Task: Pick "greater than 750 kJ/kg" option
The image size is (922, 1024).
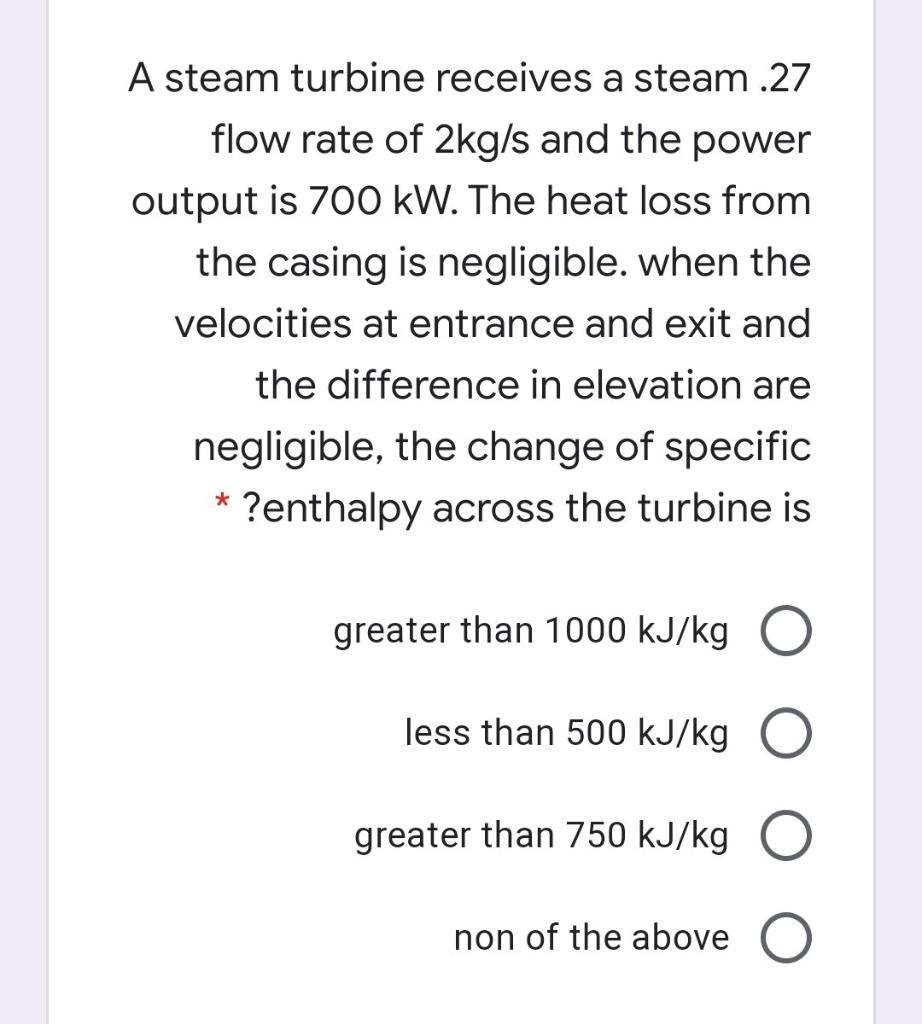Action: (x=790, y=838)
